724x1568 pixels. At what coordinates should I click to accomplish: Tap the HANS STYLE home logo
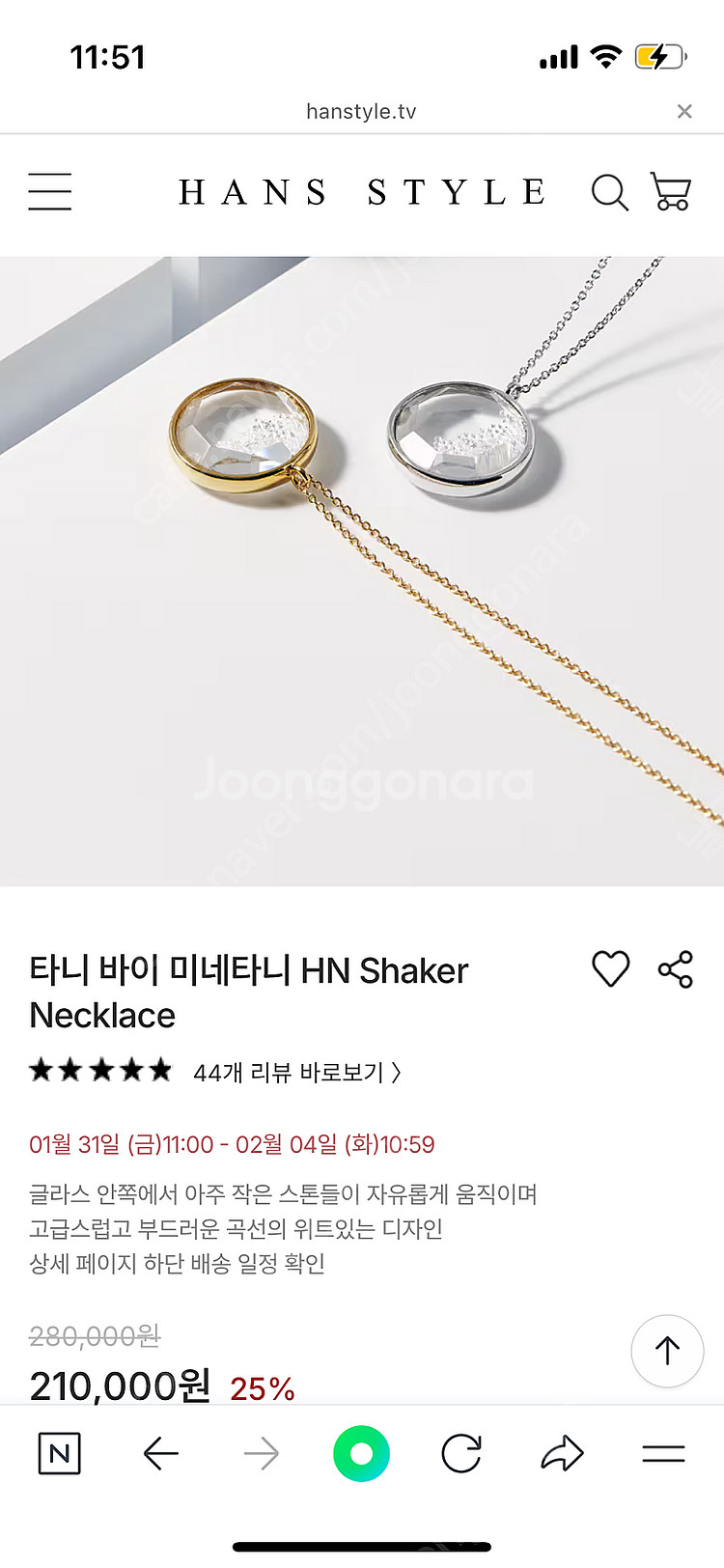362,192
